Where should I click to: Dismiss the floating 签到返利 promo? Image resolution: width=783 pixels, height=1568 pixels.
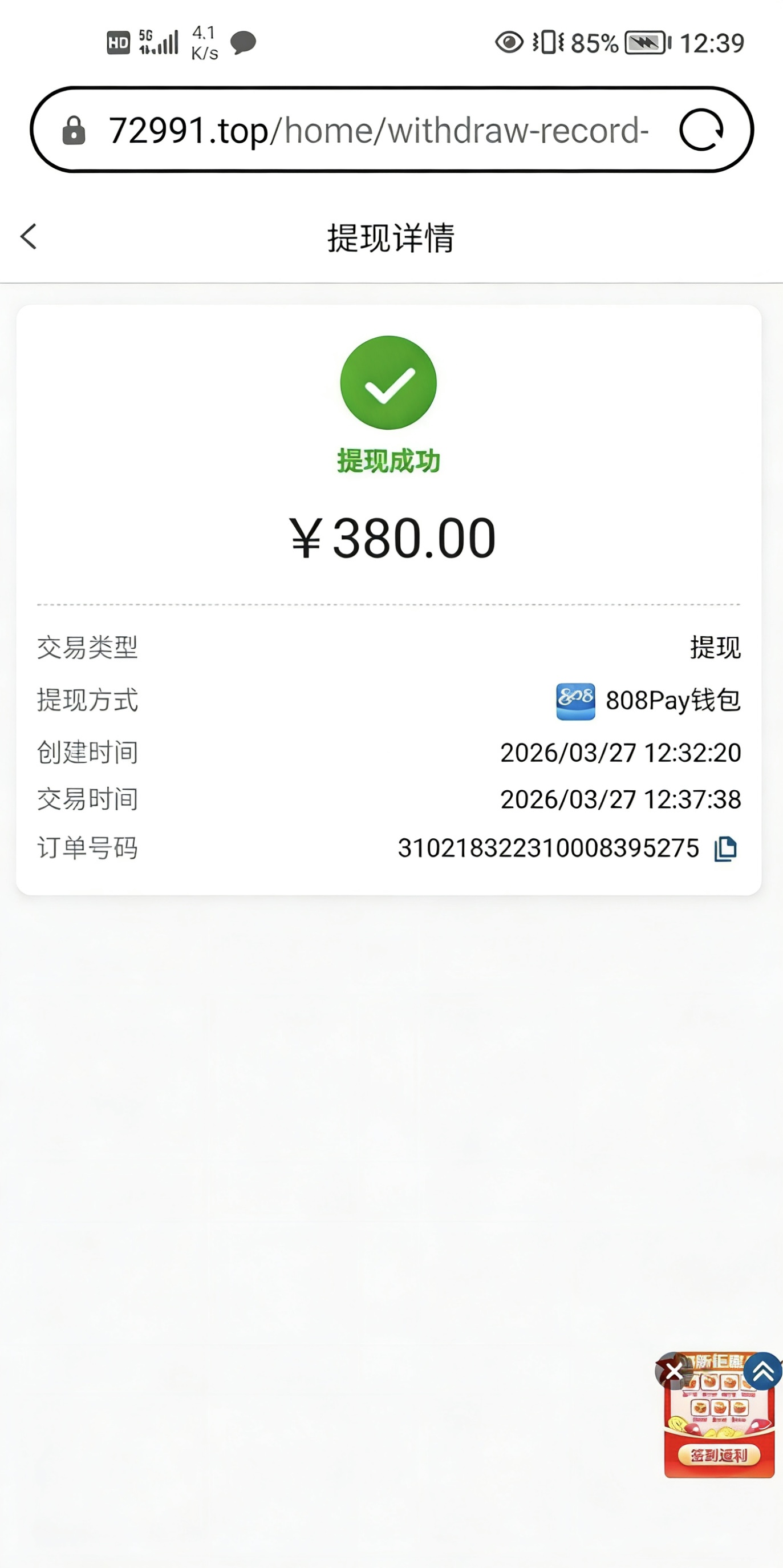coord(673,1371)
